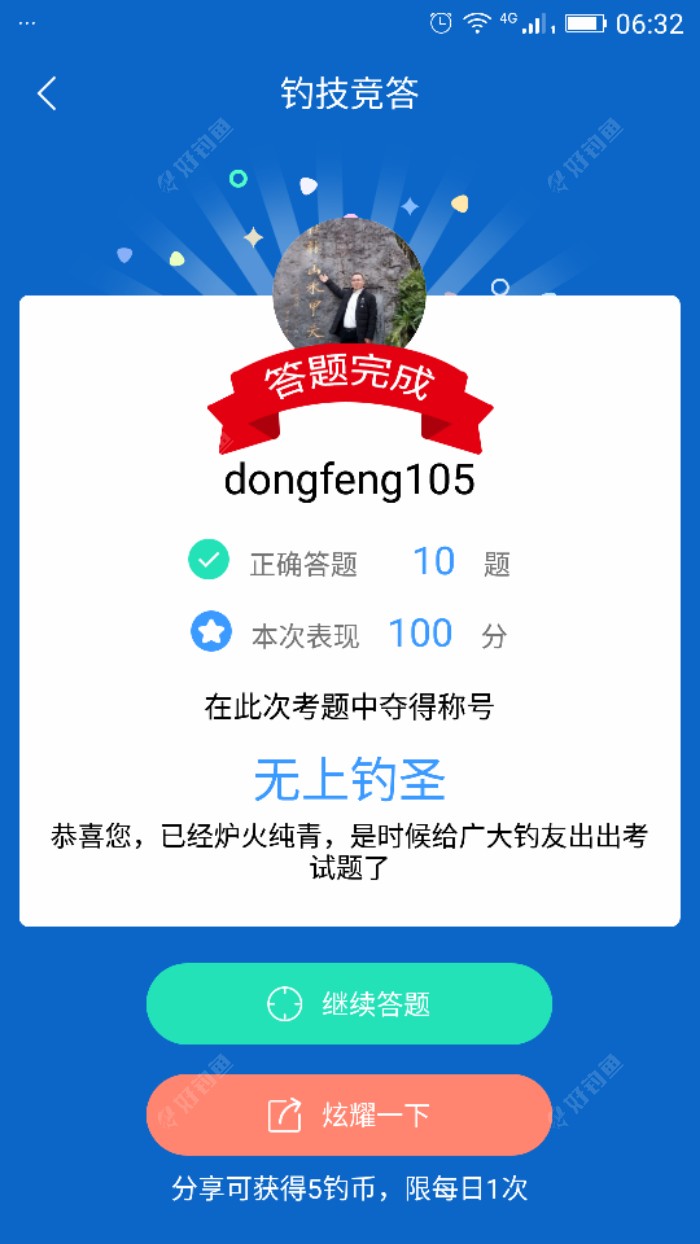Screen dimensions: 700x1244
Task: Tap 继续答题 to continue answering
Action: pos(349,1004)
